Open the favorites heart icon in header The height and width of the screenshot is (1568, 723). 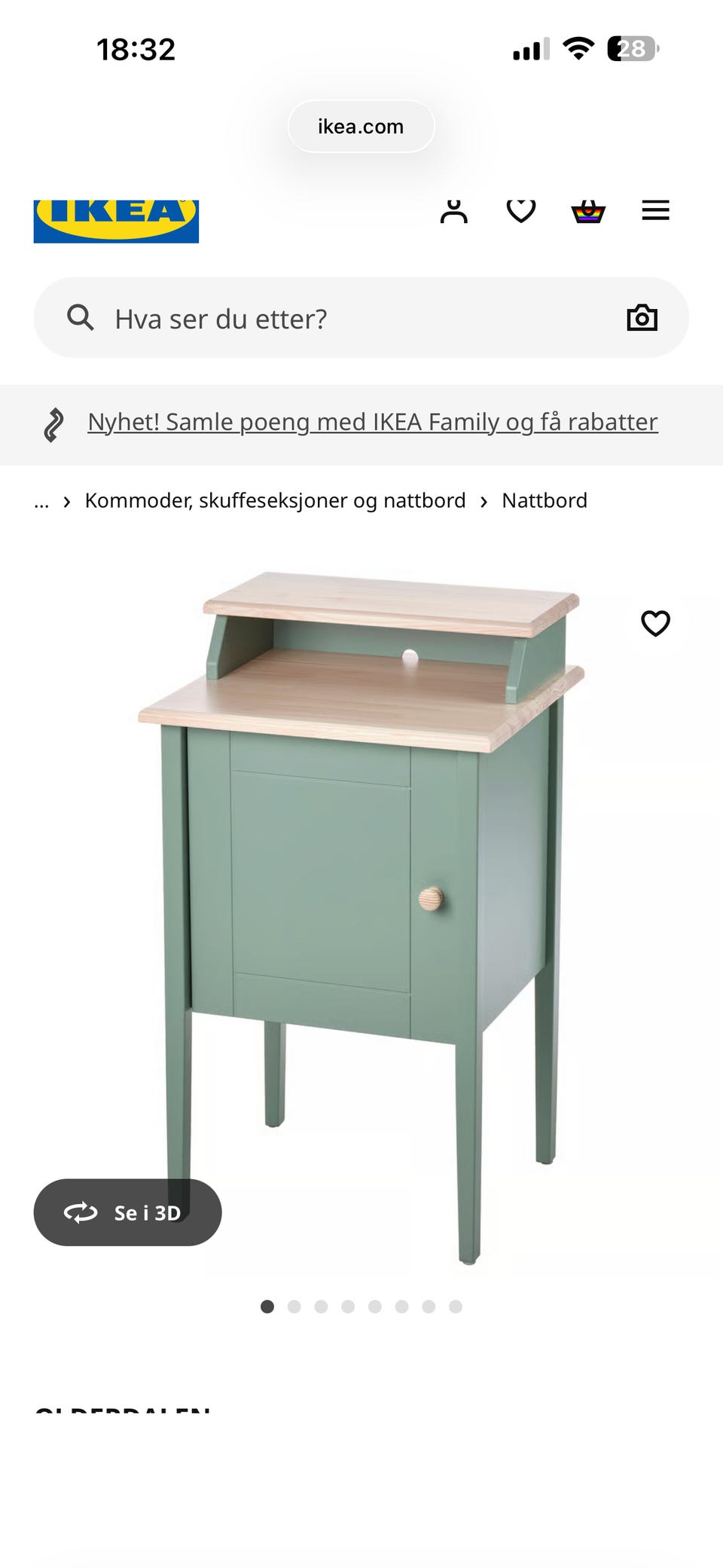click(x=520, y=211)
